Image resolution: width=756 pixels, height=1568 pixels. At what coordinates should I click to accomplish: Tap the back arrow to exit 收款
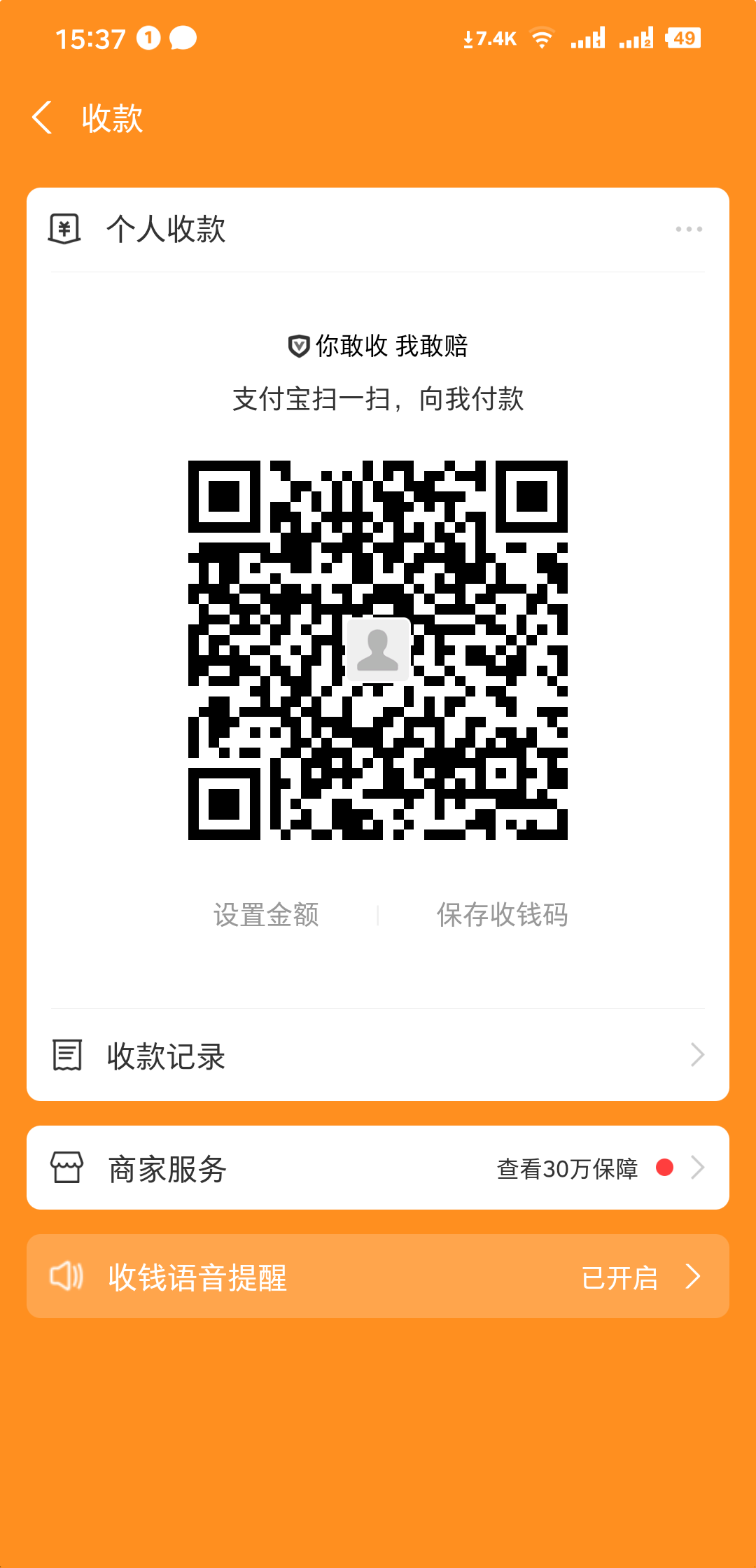(43, 118)
